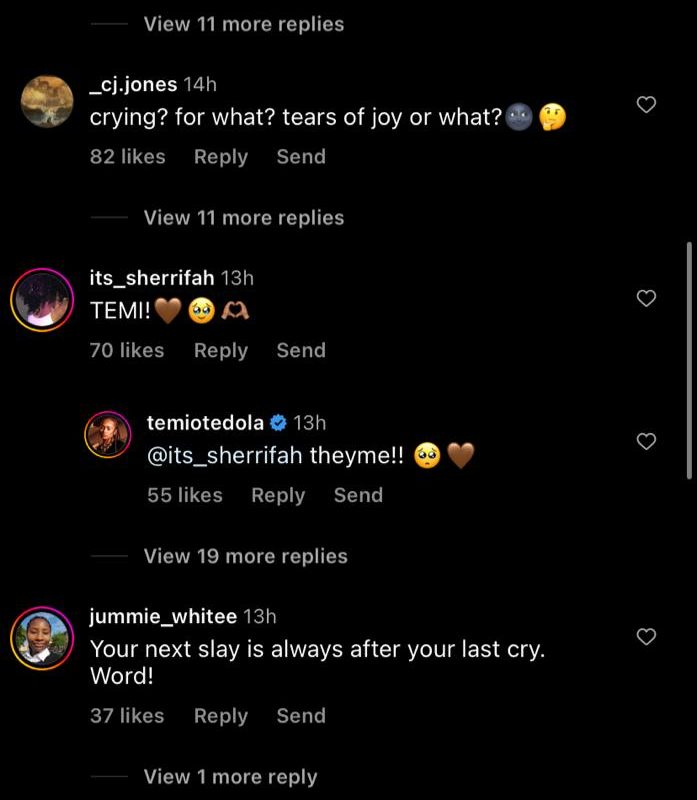View 19 more replies
This screenshot has height=800, width=697.
245,556
